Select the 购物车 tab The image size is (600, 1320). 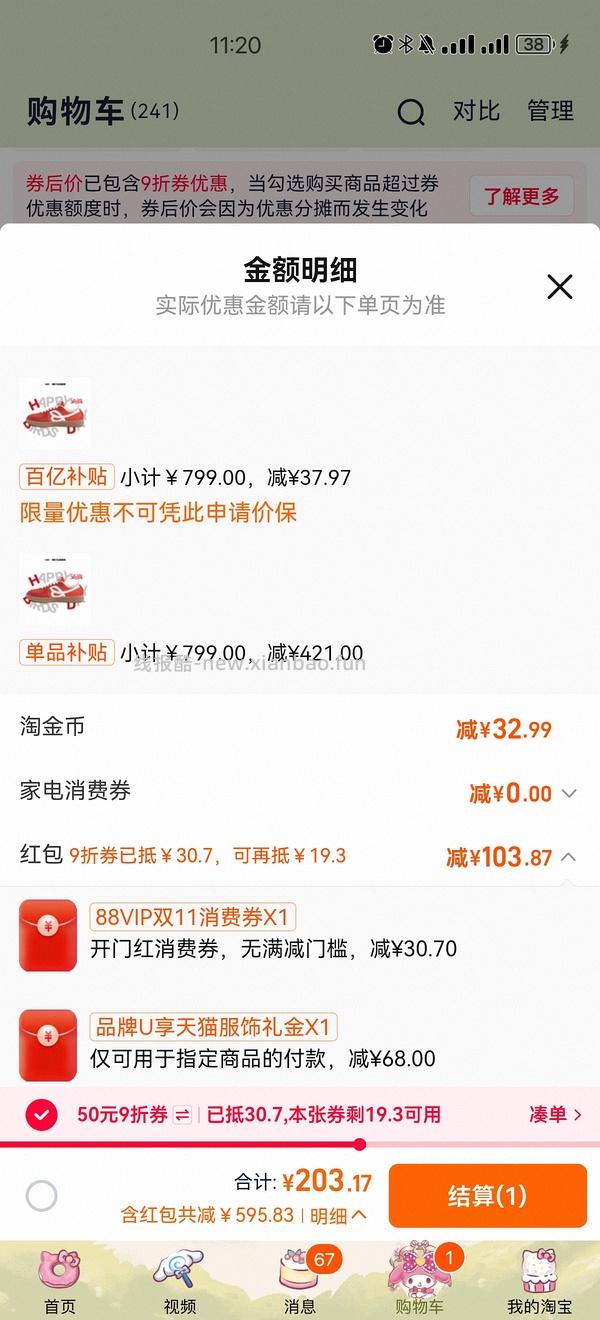coord(419,1280)
